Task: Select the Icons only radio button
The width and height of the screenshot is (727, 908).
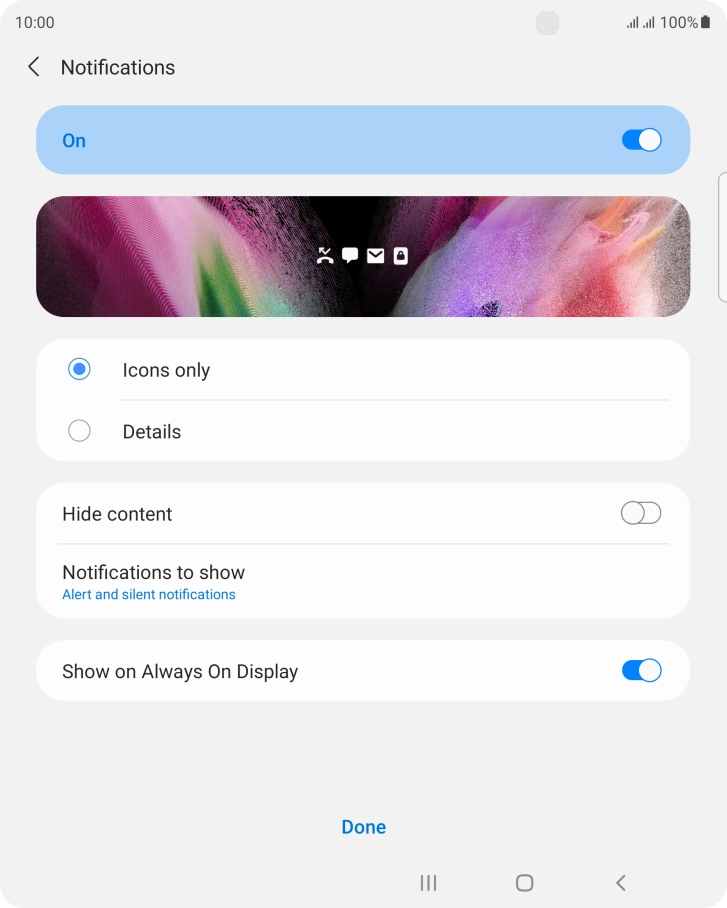Action: 80,369
